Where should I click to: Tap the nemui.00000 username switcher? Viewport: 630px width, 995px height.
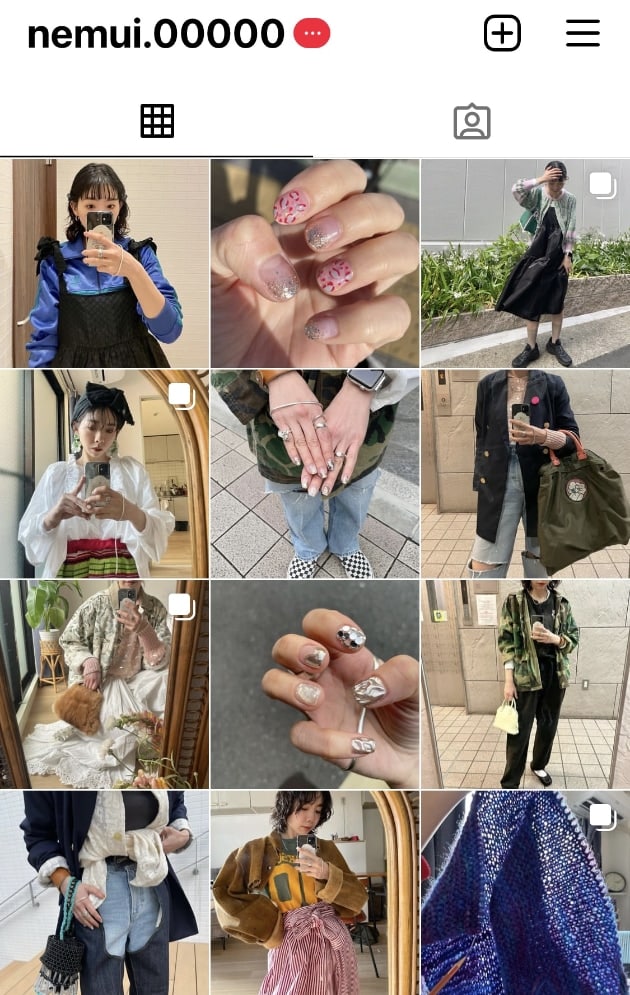pyautogui.click(x=156, y=35)
